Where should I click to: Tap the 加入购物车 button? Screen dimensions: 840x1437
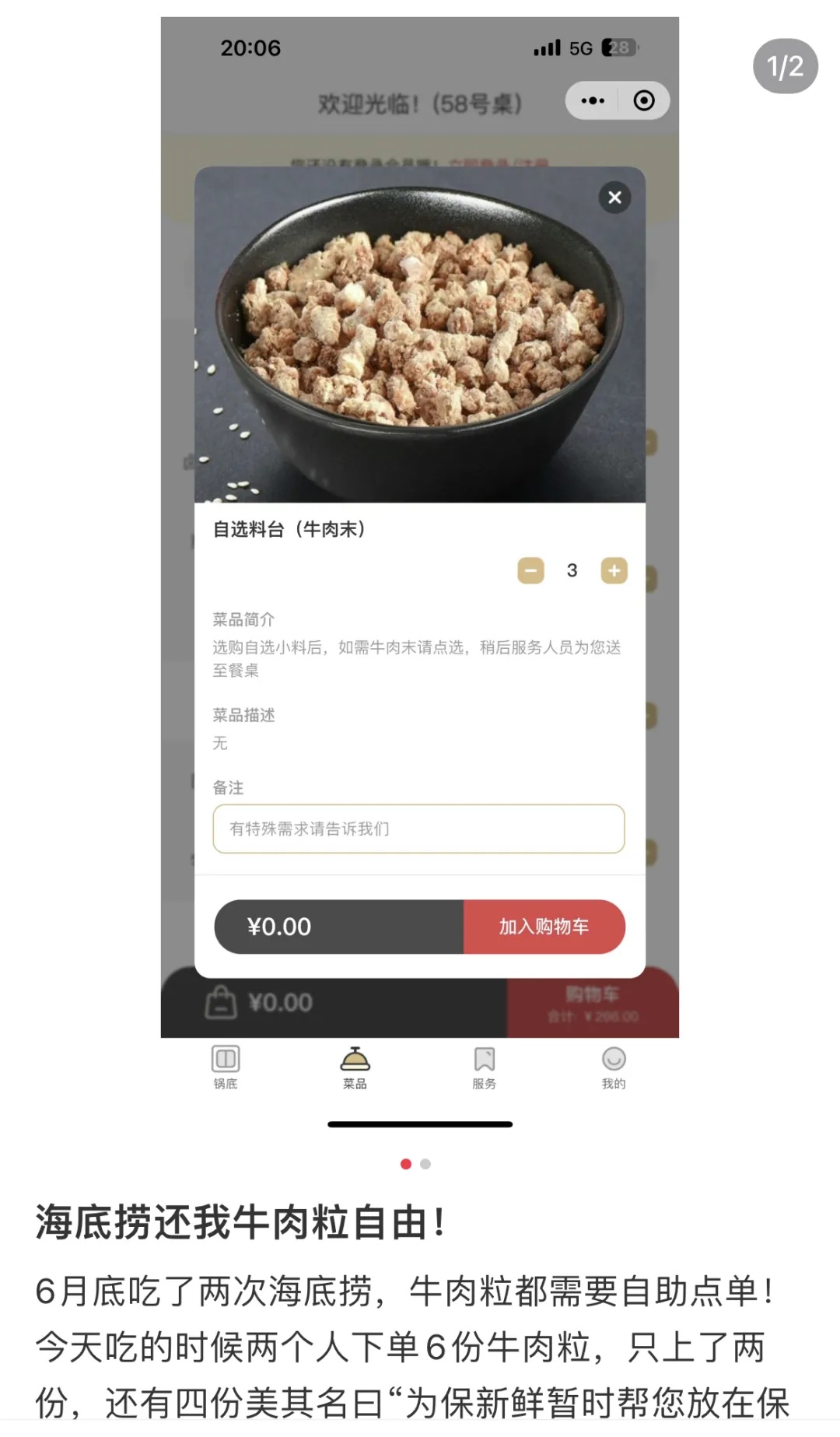[x=544, y=927]
